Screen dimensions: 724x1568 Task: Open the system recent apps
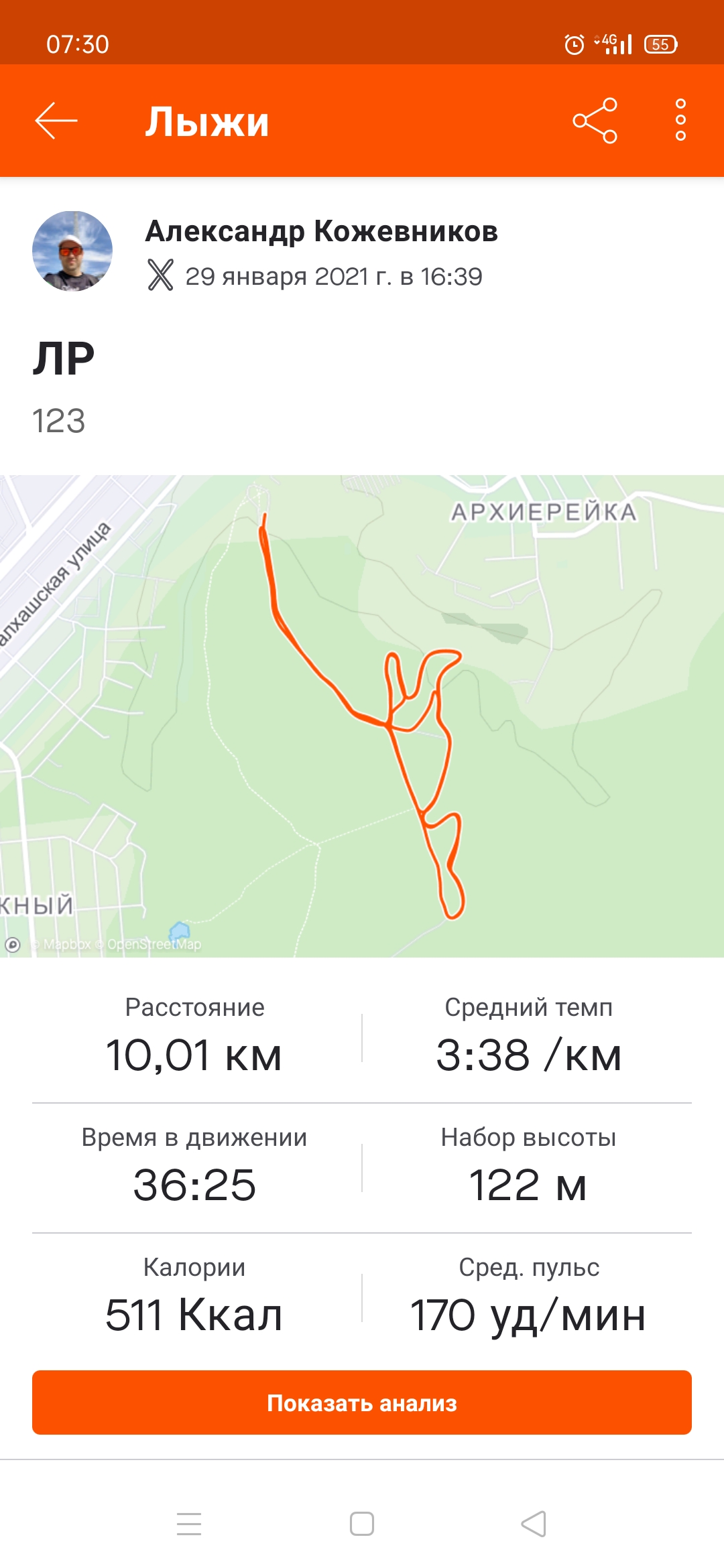click(x=189, y=1524)
